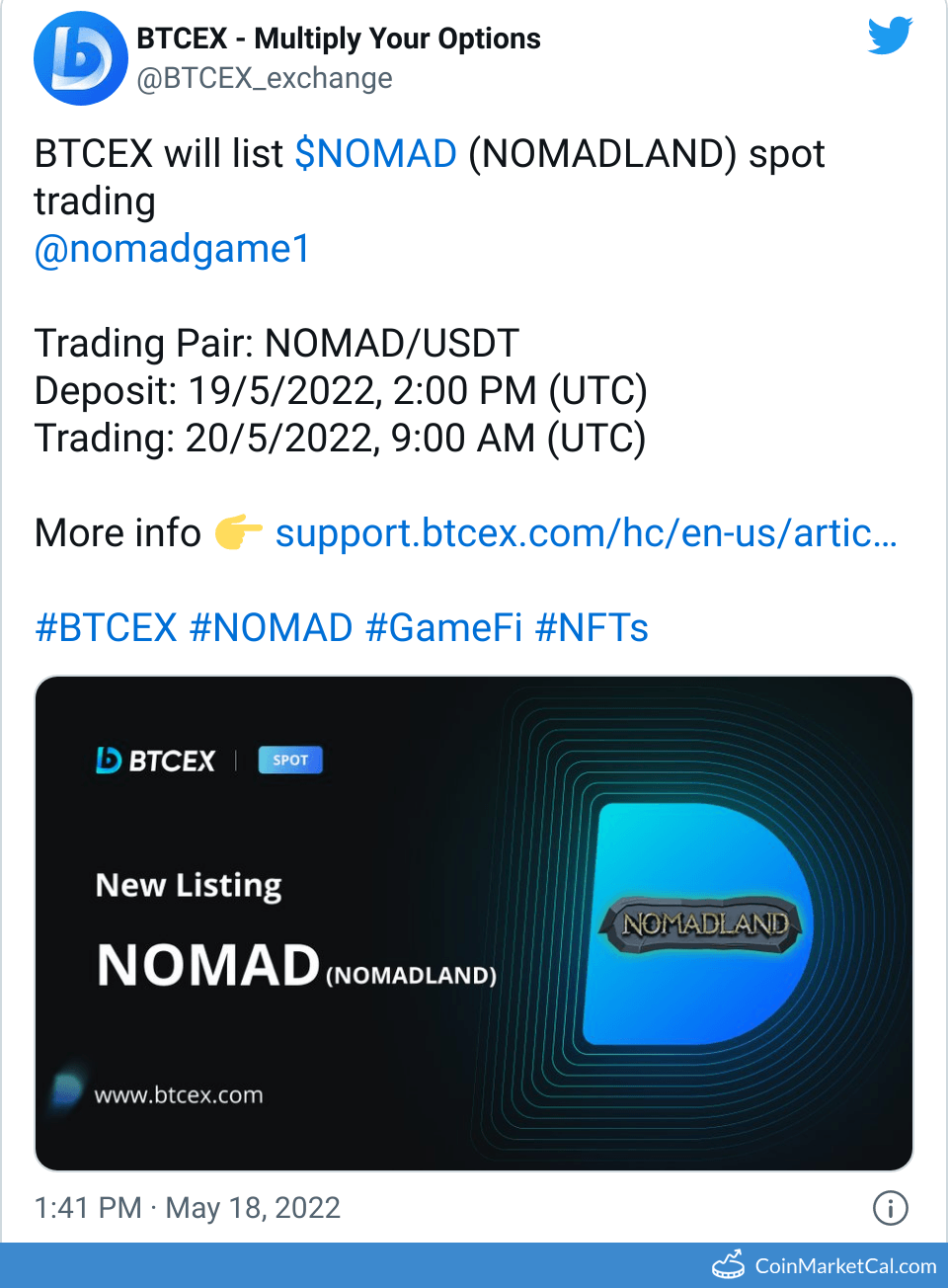The width and height of the screenshot is (948, 1288).
Task: Open the #BTCEX hashtag
Action: pyautogui.click(x=106, y=628)
